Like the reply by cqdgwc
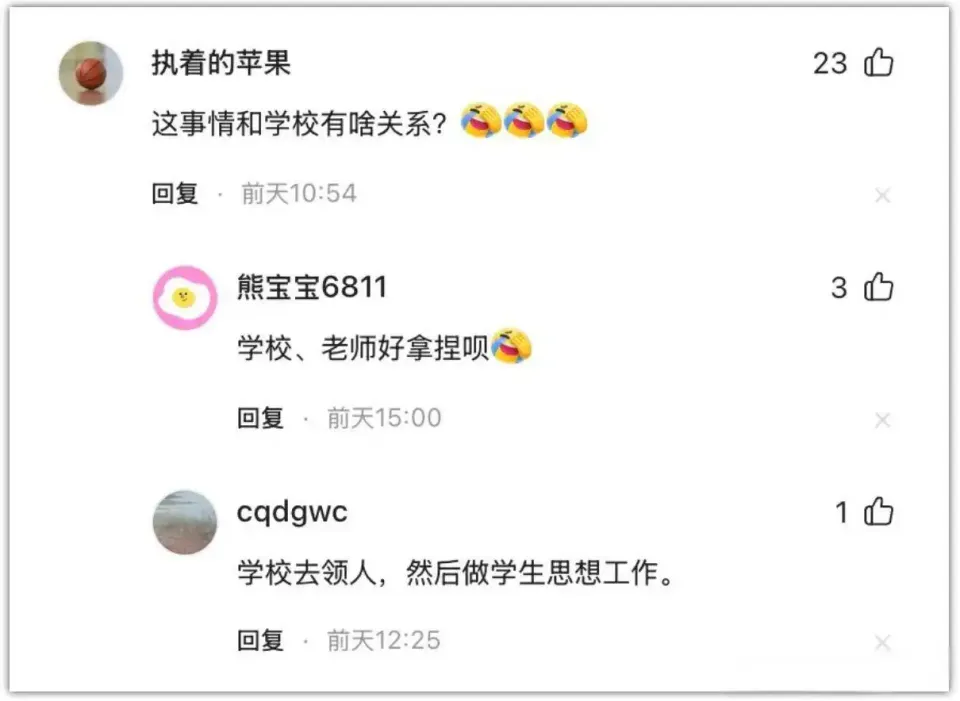Image resolution: width=960 pixels, height=701 pixels. (879, 513)
